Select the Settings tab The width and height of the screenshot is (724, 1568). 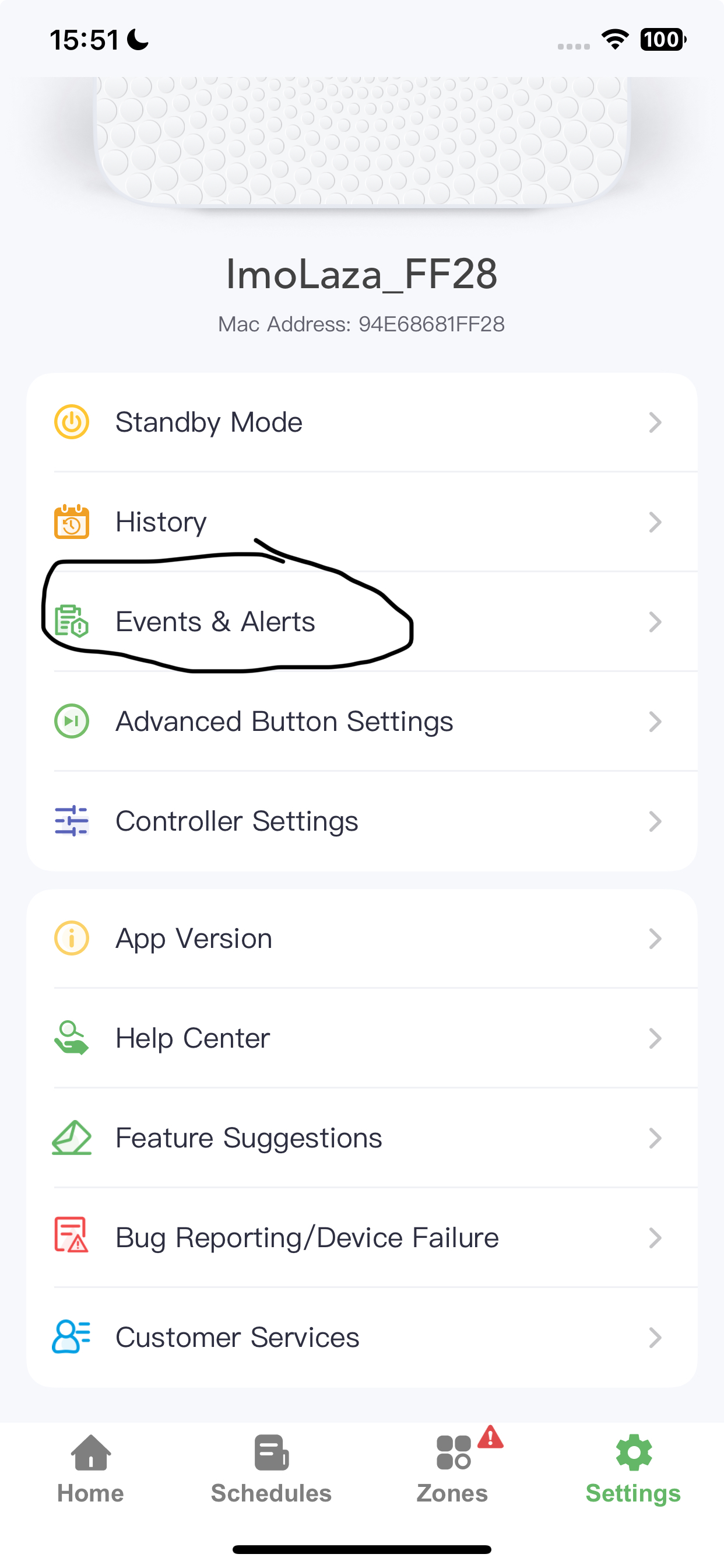tap(633, 1469)
